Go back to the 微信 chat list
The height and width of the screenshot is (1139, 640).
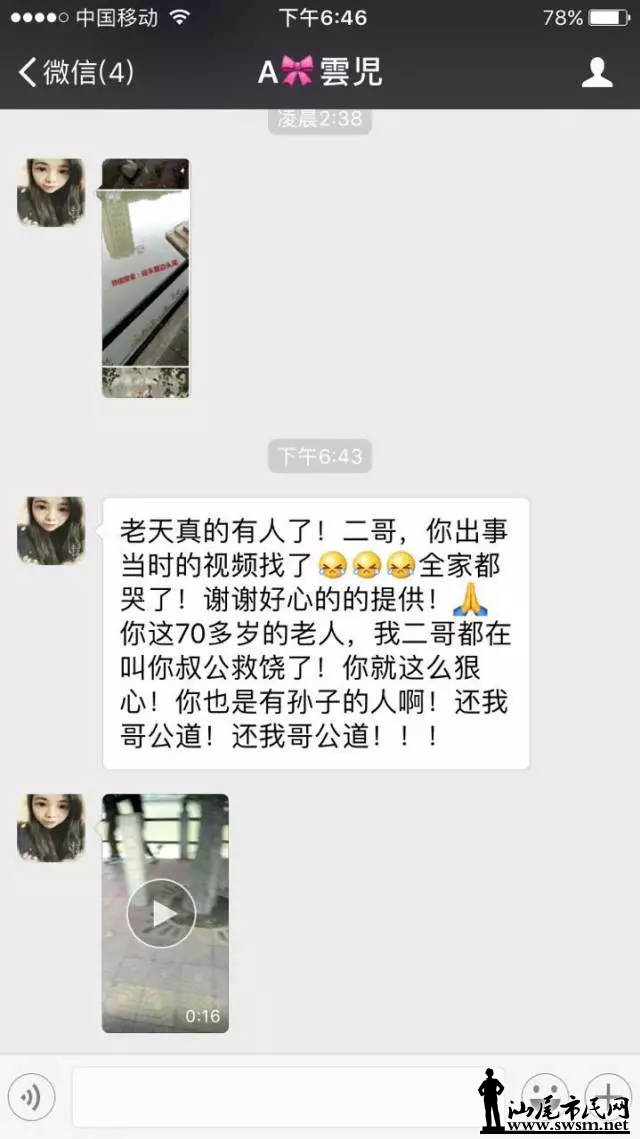coord(75,72)
